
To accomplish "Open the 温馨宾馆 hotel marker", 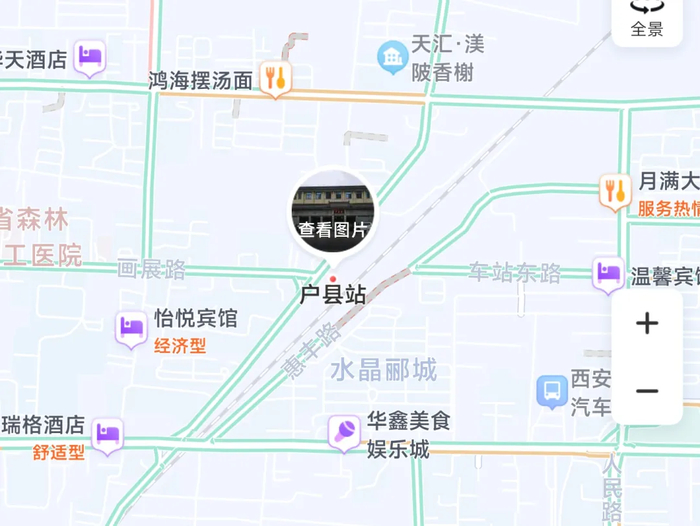I will (608, 274).
